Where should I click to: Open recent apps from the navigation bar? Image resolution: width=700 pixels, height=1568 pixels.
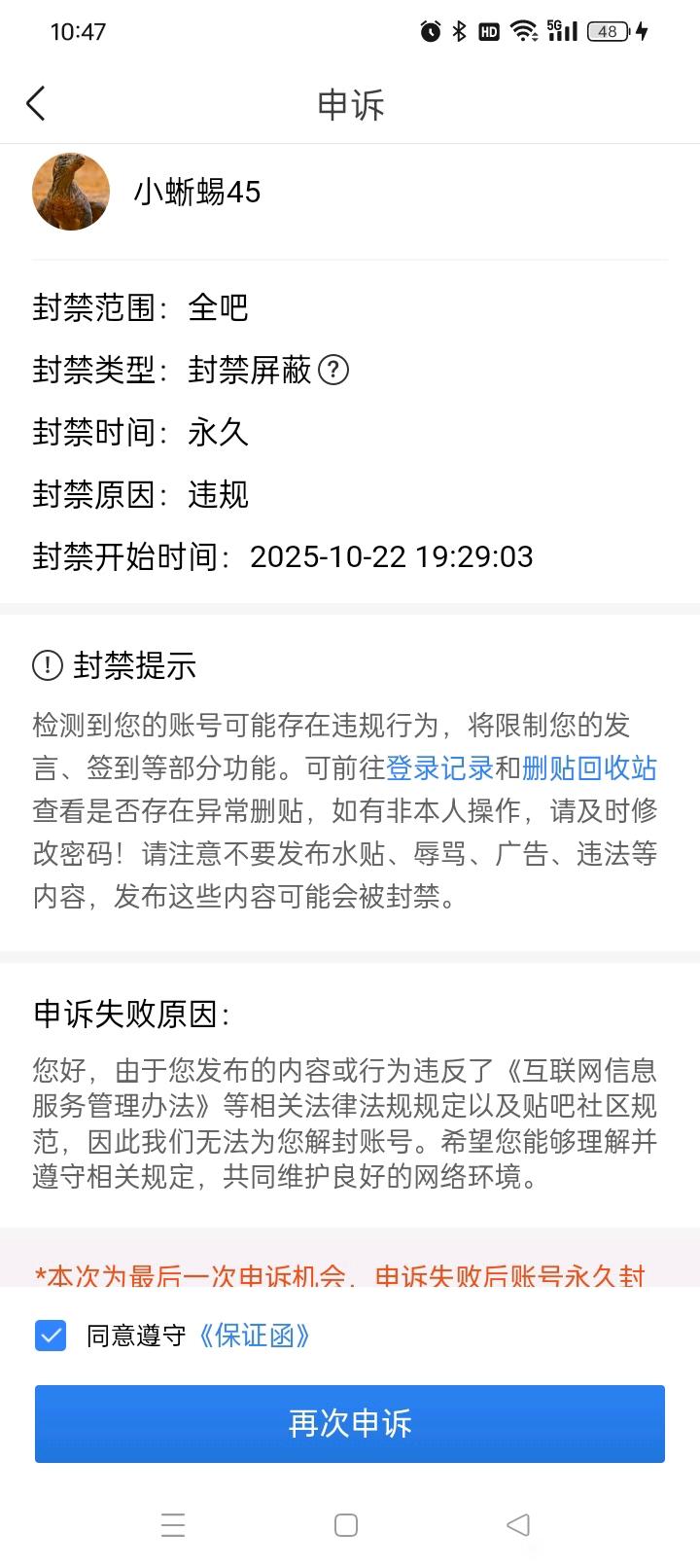[173, 1524]
